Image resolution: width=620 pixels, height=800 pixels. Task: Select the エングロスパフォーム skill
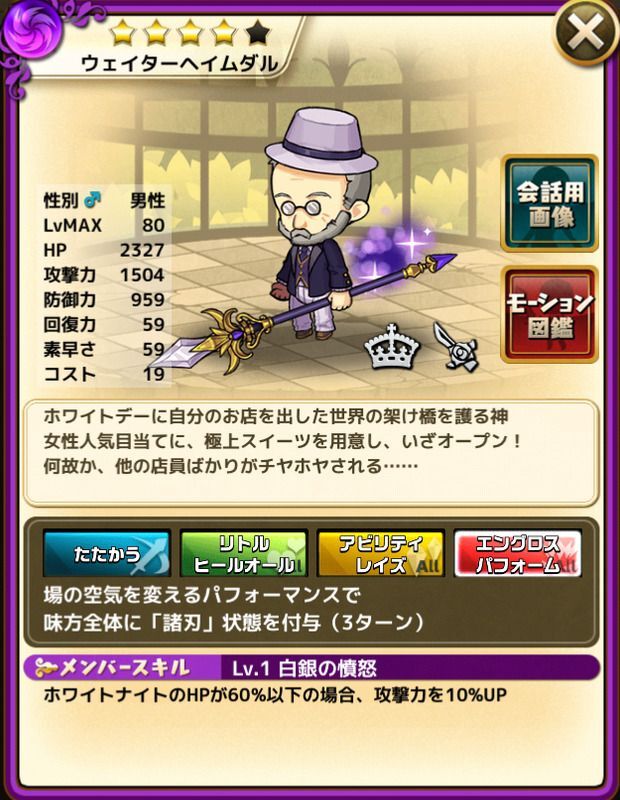pyautogui.click(x=517, y=554)
